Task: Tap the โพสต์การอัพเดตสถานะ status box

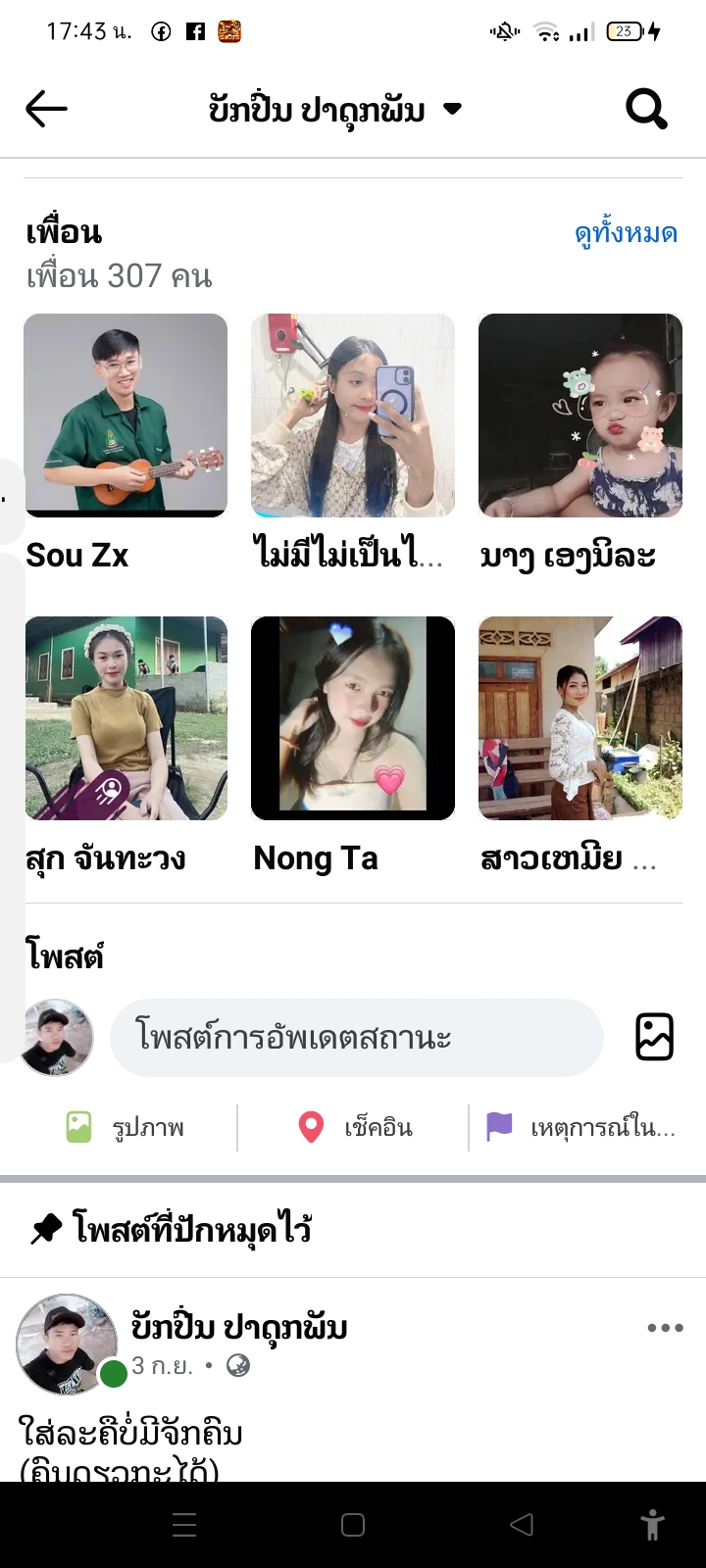Action: click(356, 1038)
